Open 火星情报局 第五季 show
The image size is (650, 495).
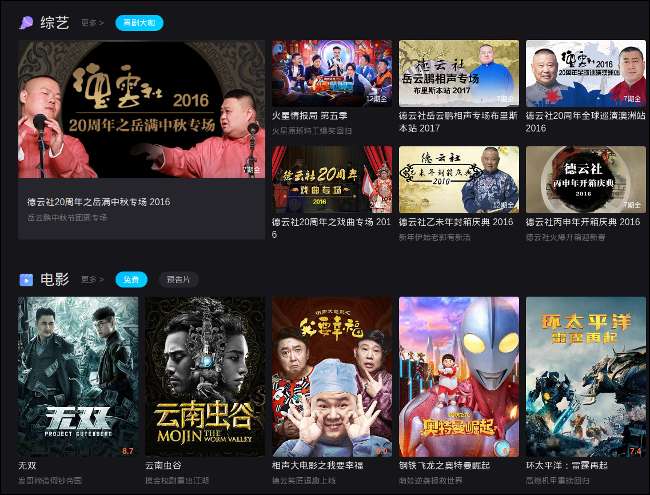click(x=331, y=73)
